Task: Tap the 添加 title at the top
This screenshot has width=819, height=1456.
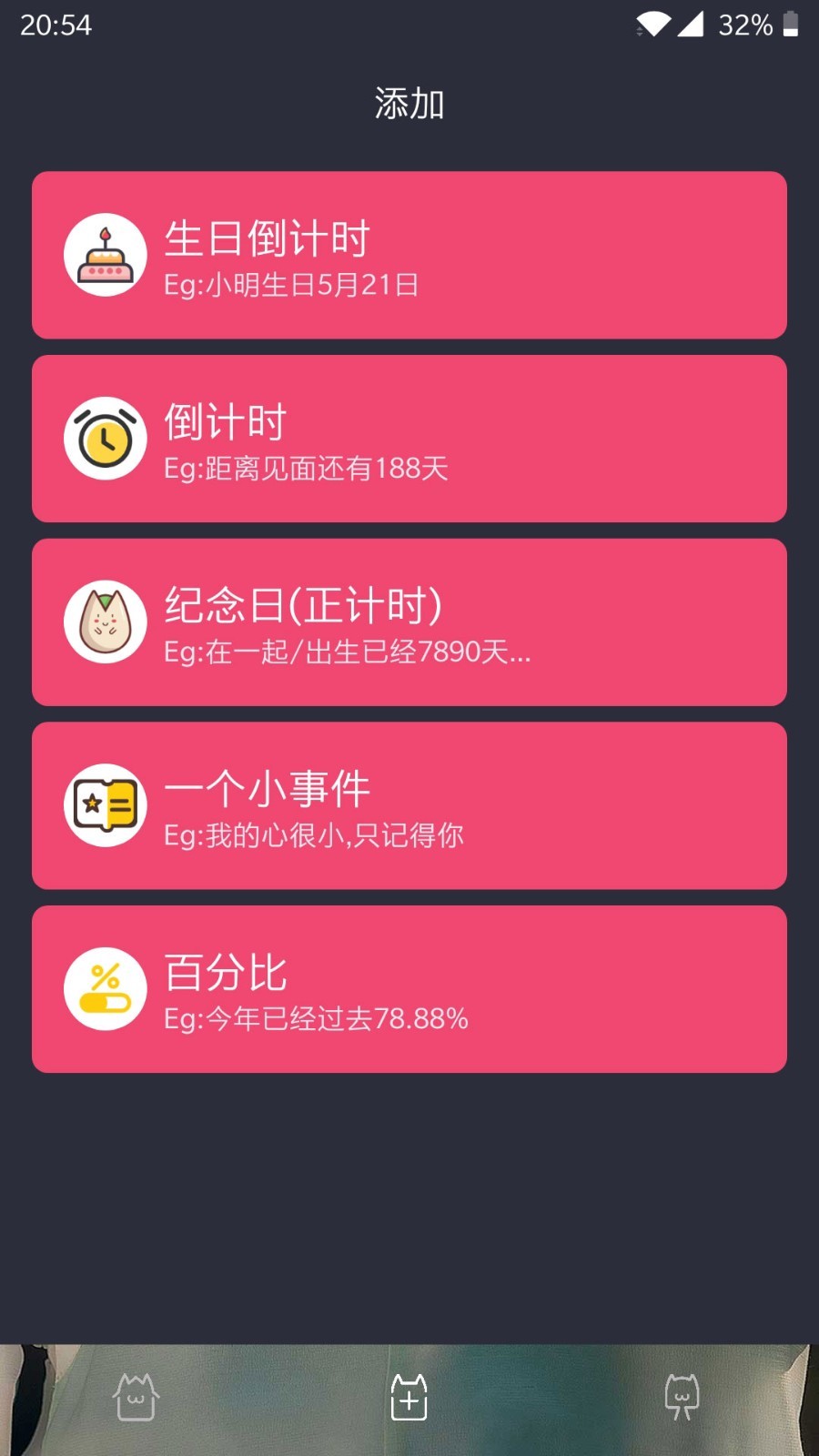Action: click(x=409, y=103)
